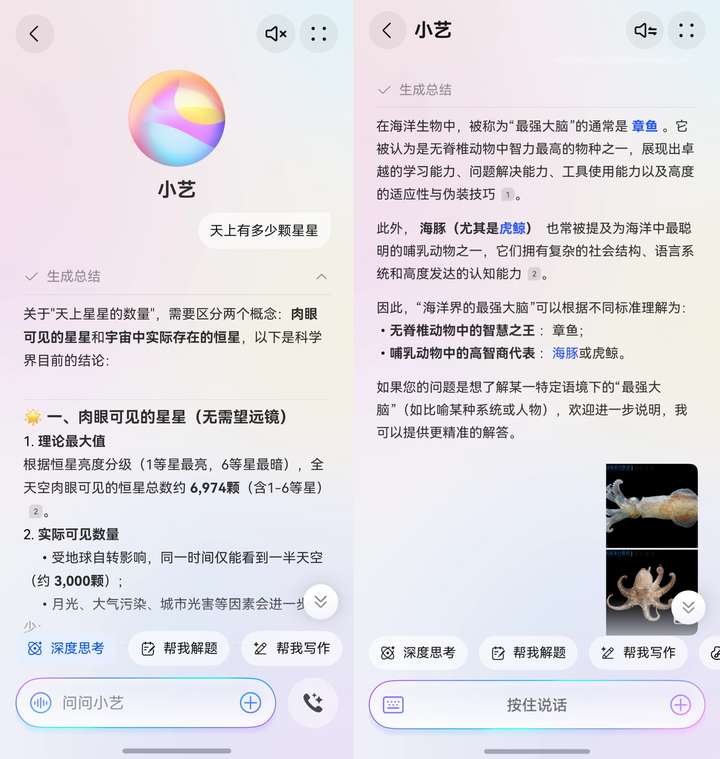Go back using arrow beside 小艺 title

click(388, 30)
